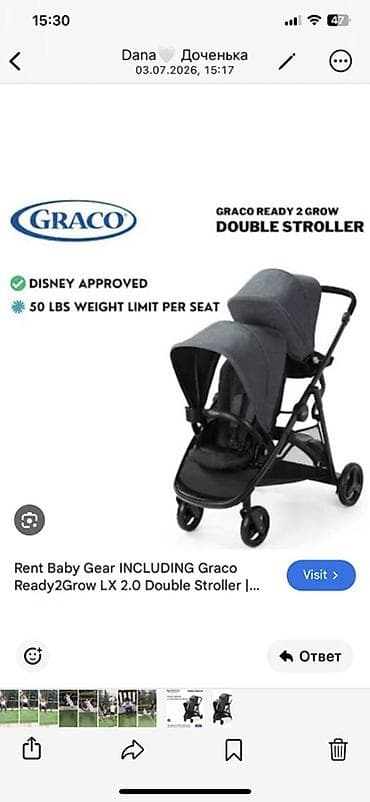Add an emoji reaction to the photo
370x802 pixels.
pos(33,656)
